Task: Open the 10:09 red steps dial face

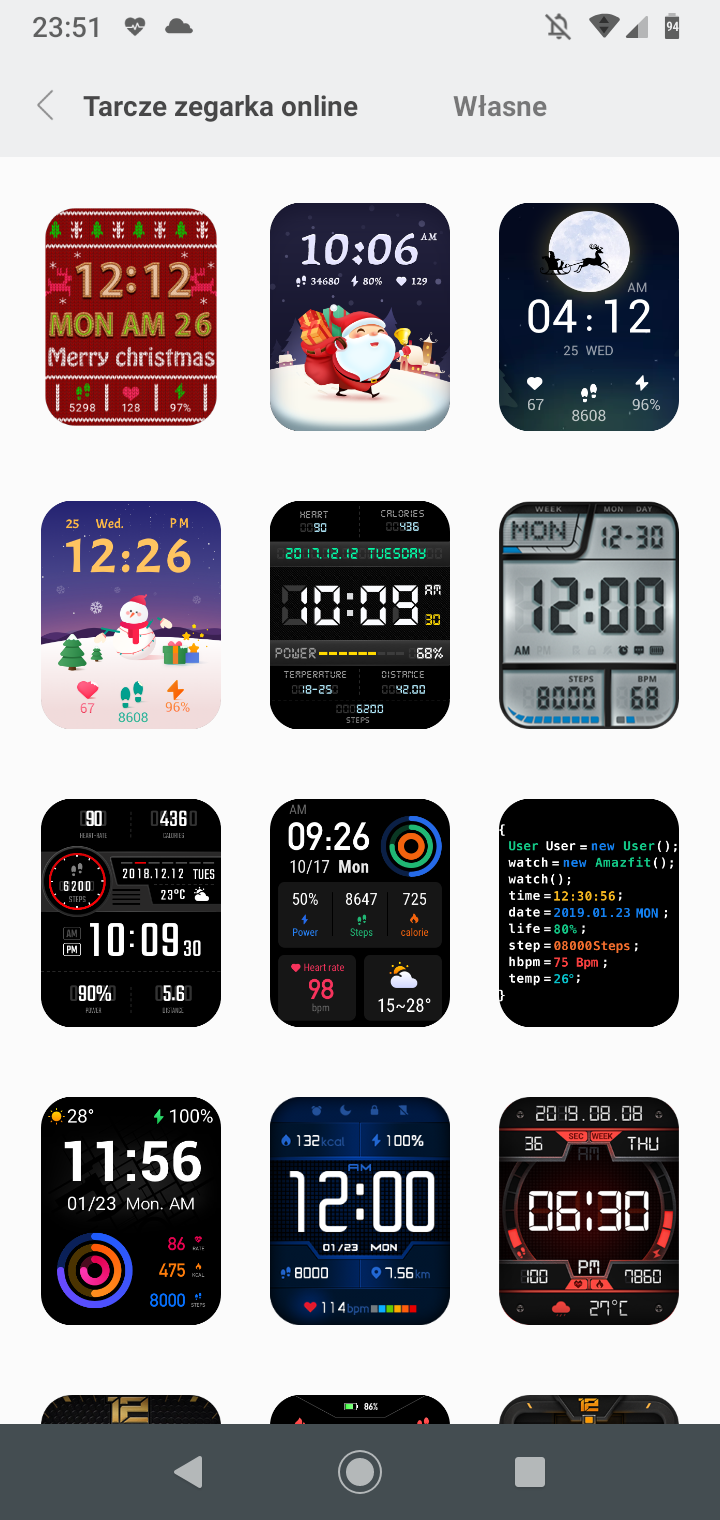Action: (131, 912)
